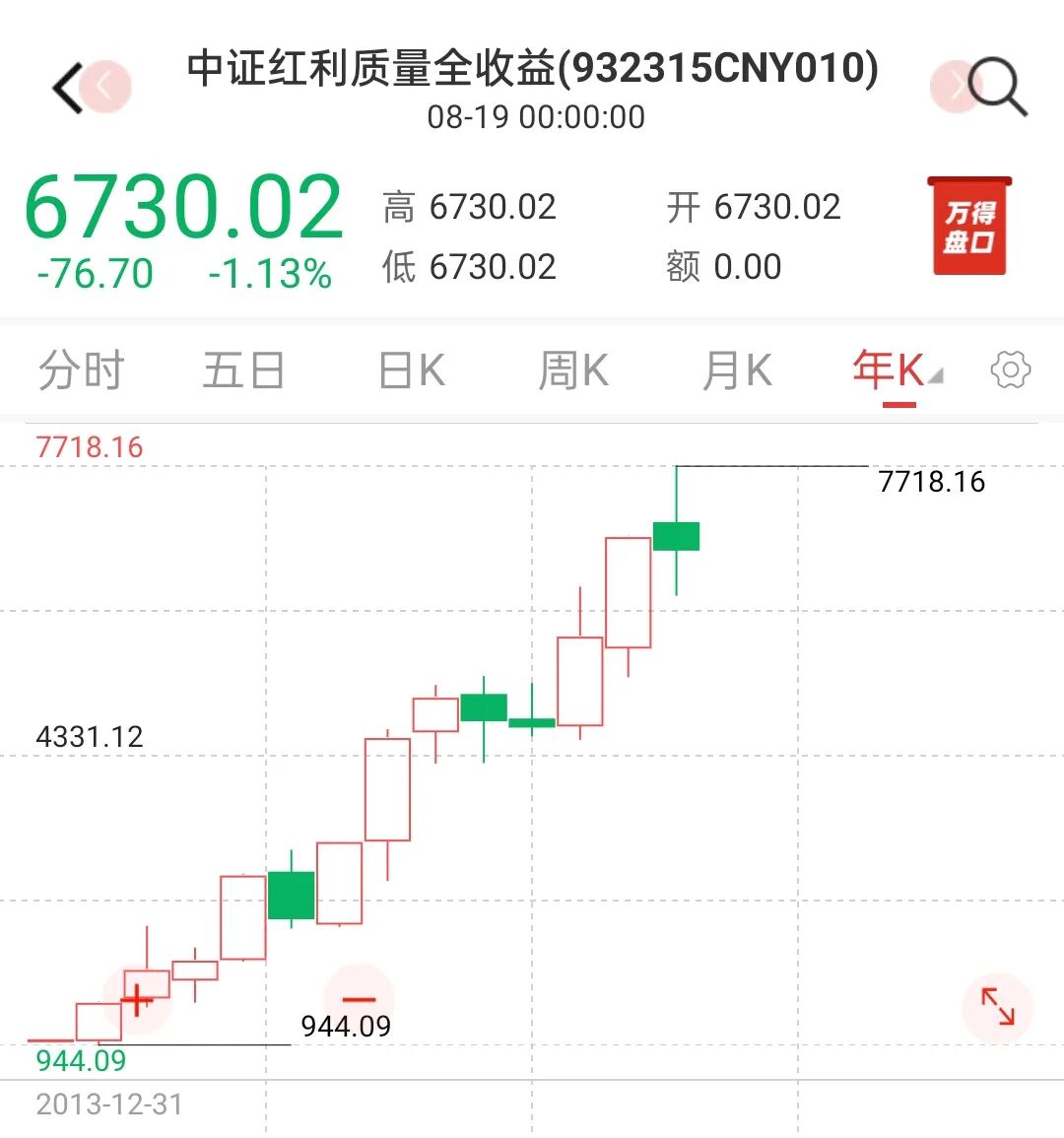
Task: Expand chart to full screen
Action: 997,1007
